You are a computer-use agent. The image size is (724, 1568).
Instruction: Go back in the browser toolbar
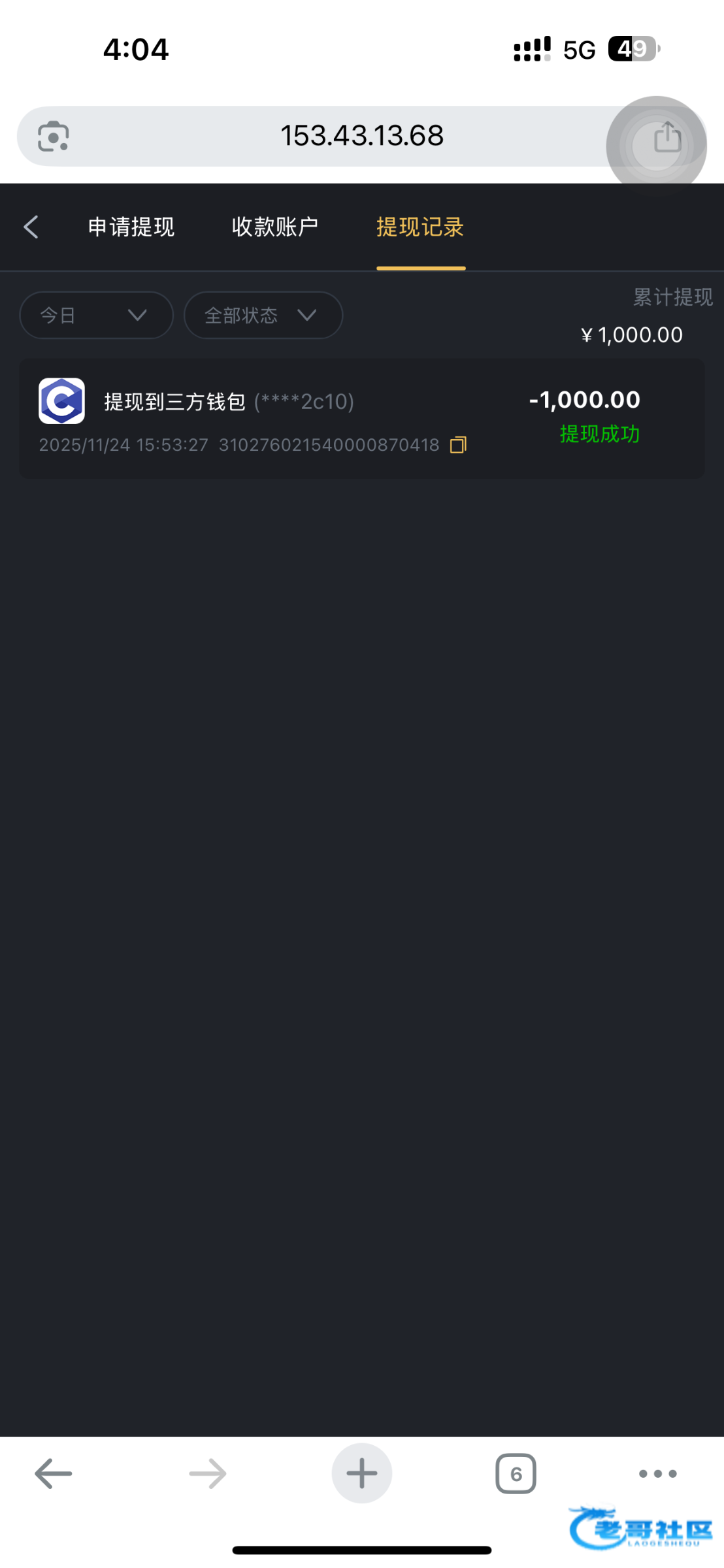point(54,1473)
